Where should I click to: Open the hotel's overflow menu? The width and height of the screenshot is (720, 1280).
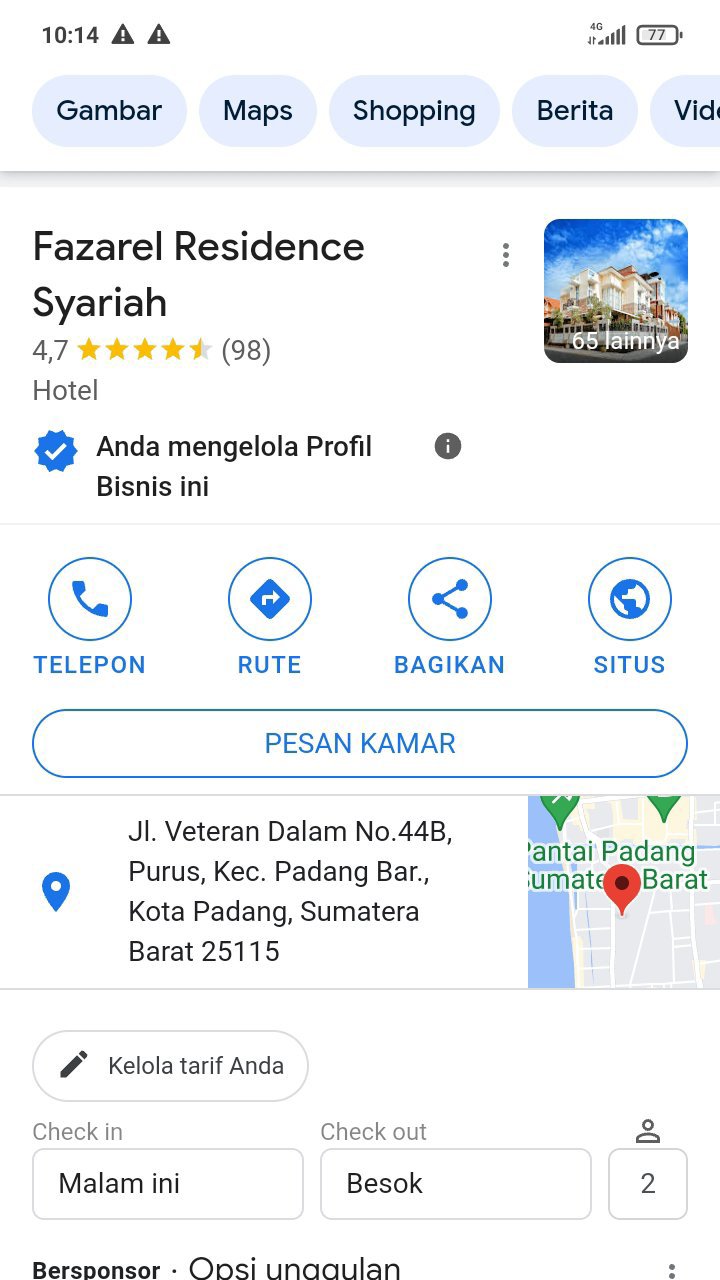click(x=506, y=256)
